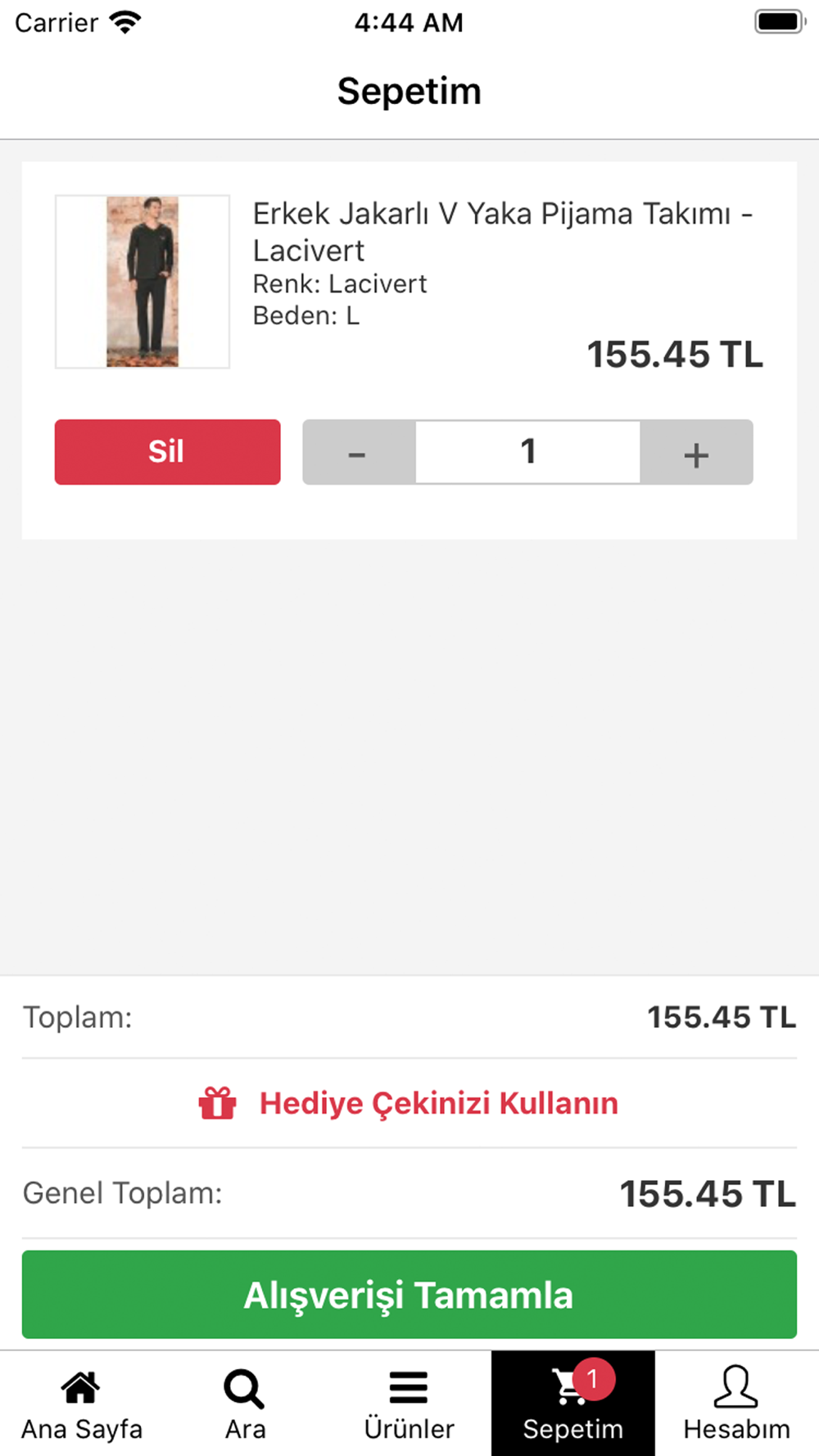
Task: Go to the Ana Sayfa tab
Action: pos(82,1404)
